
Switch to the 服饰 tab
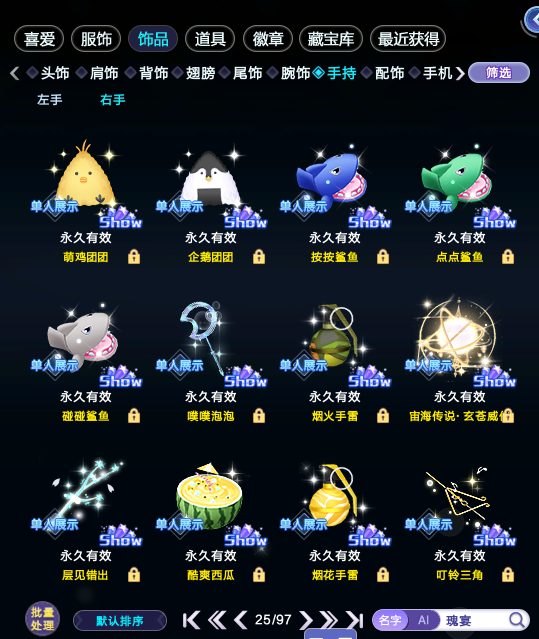tap(96, 39)
